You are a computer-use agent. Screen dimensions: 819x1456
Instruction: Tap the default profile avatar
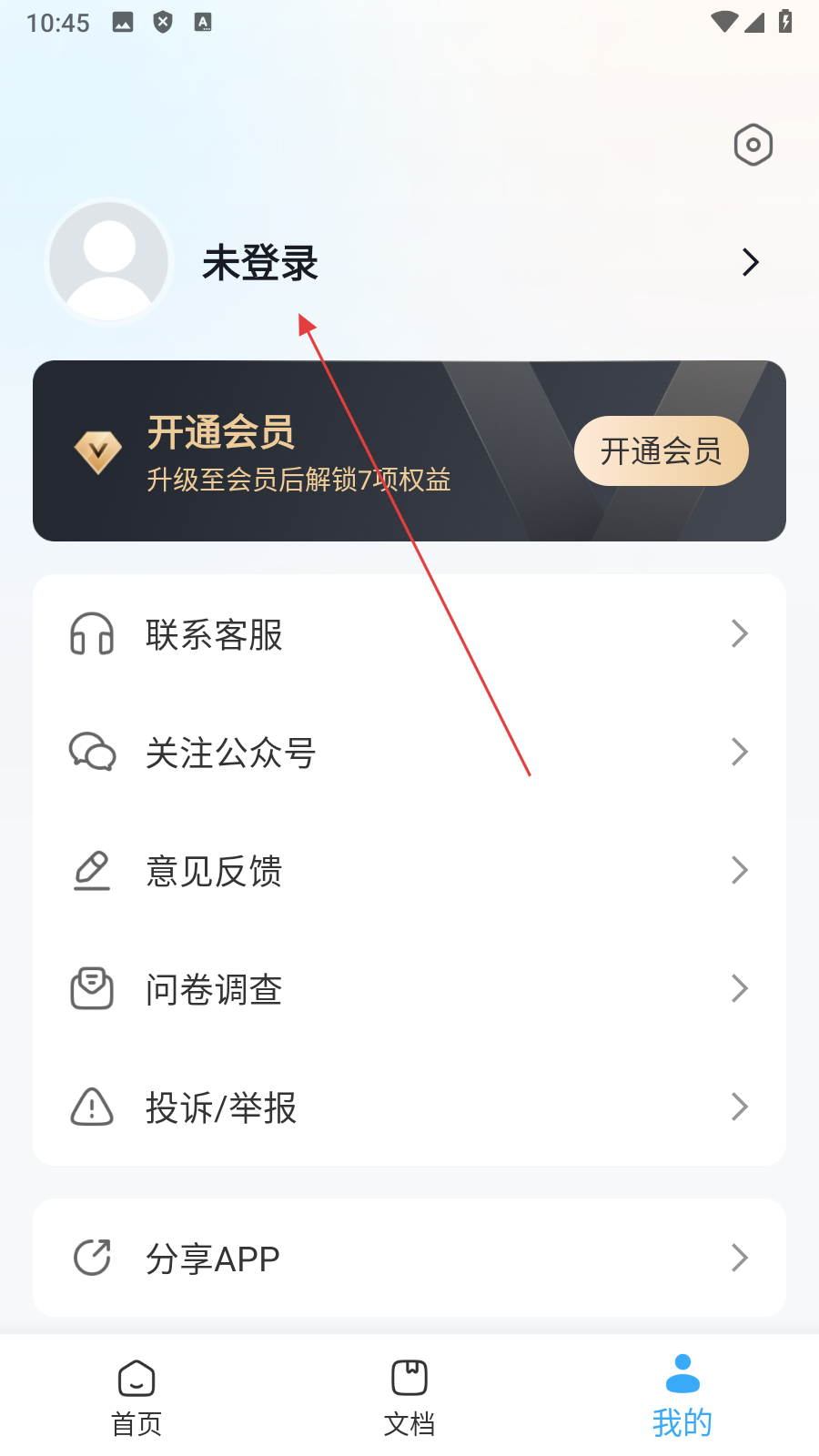tap(109, 261)
